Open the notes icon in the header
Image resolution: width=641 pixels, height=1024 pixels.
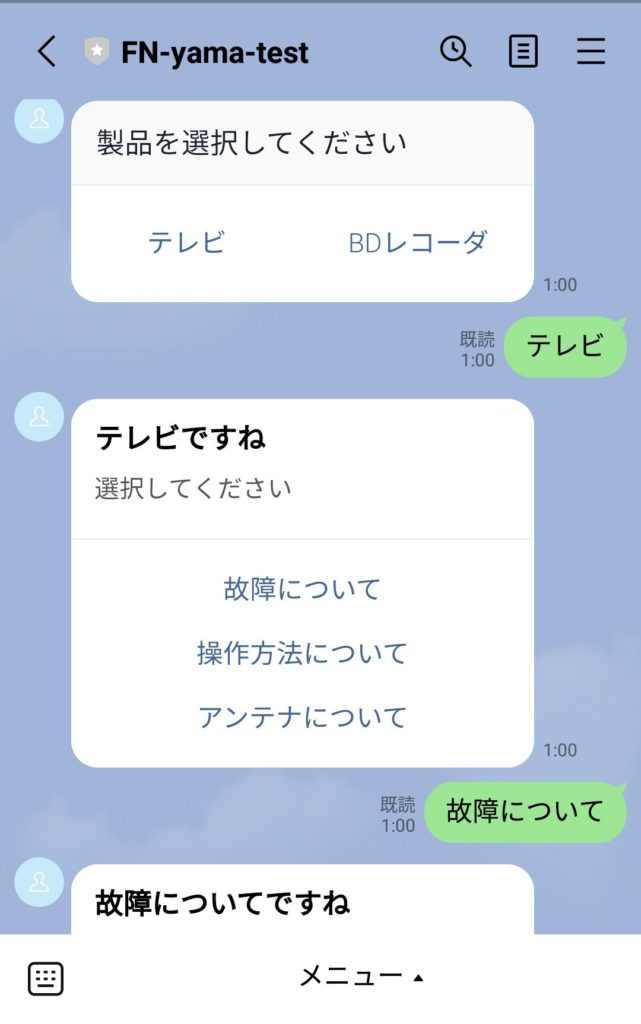523,52
